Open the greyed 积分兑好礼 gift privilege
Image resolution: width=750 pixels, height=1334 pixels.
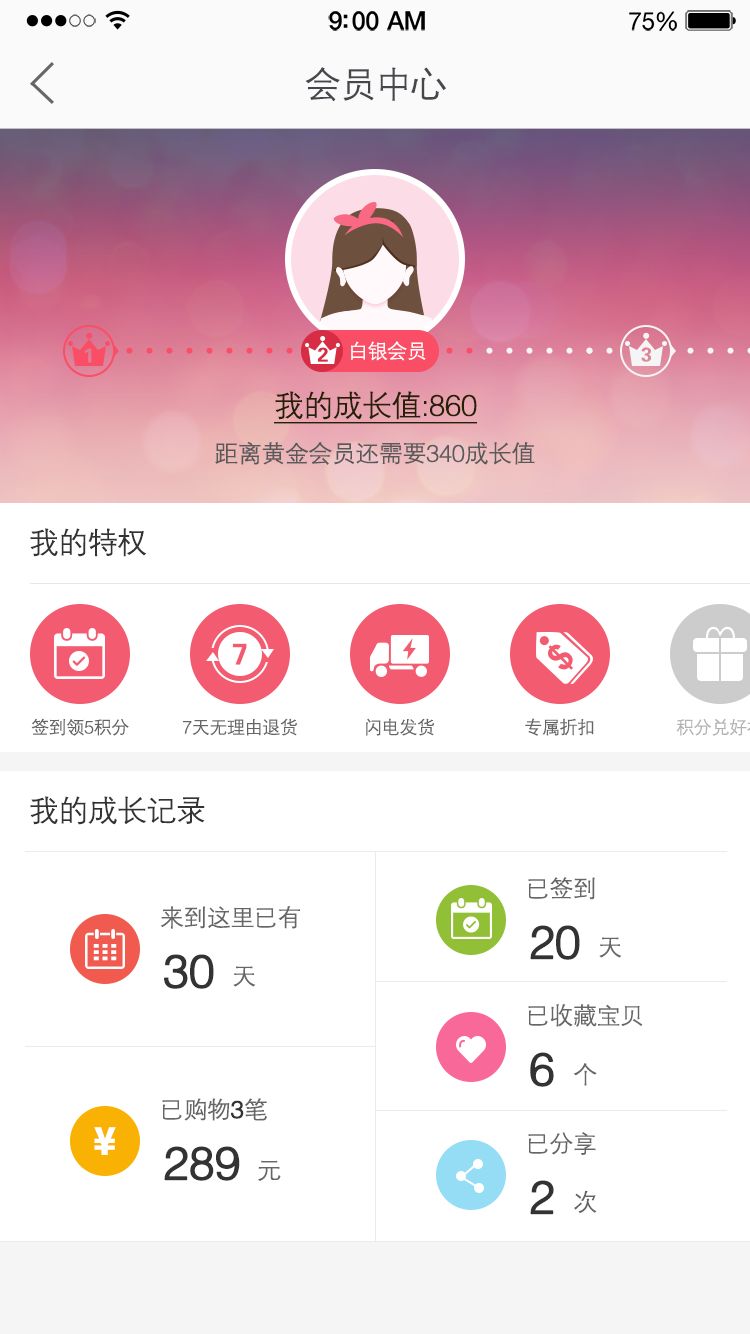click(712, 655)
